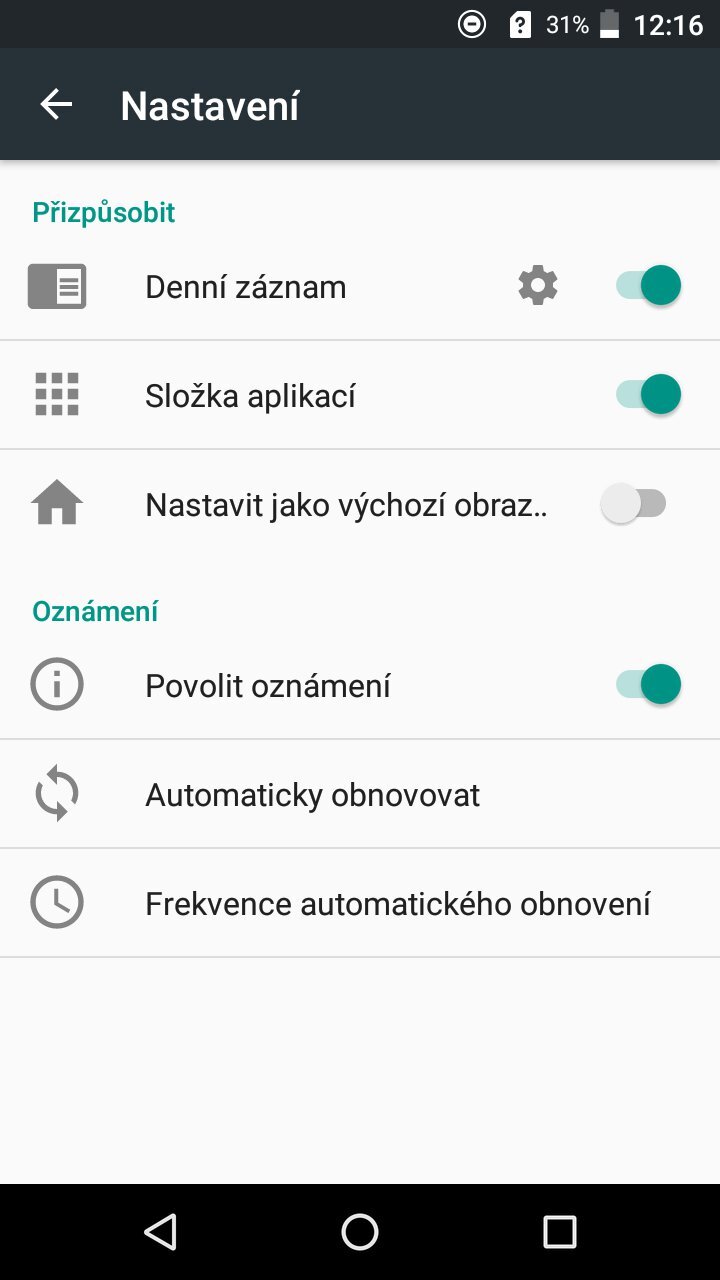The height and width of the screenshot is (1280, 720).
Task: Tap the info icon beside Povolit oznámení
Action: pos(57,685)
